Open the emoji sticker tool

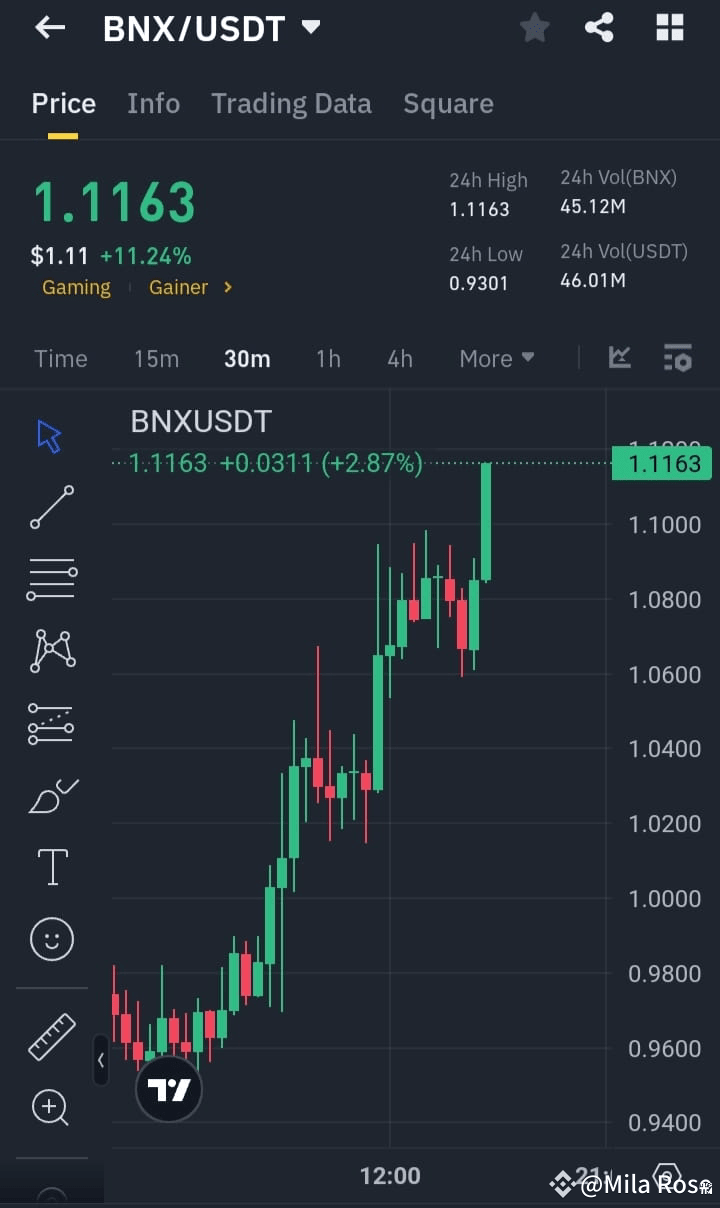pyautogui.click(x=52, y=939)
